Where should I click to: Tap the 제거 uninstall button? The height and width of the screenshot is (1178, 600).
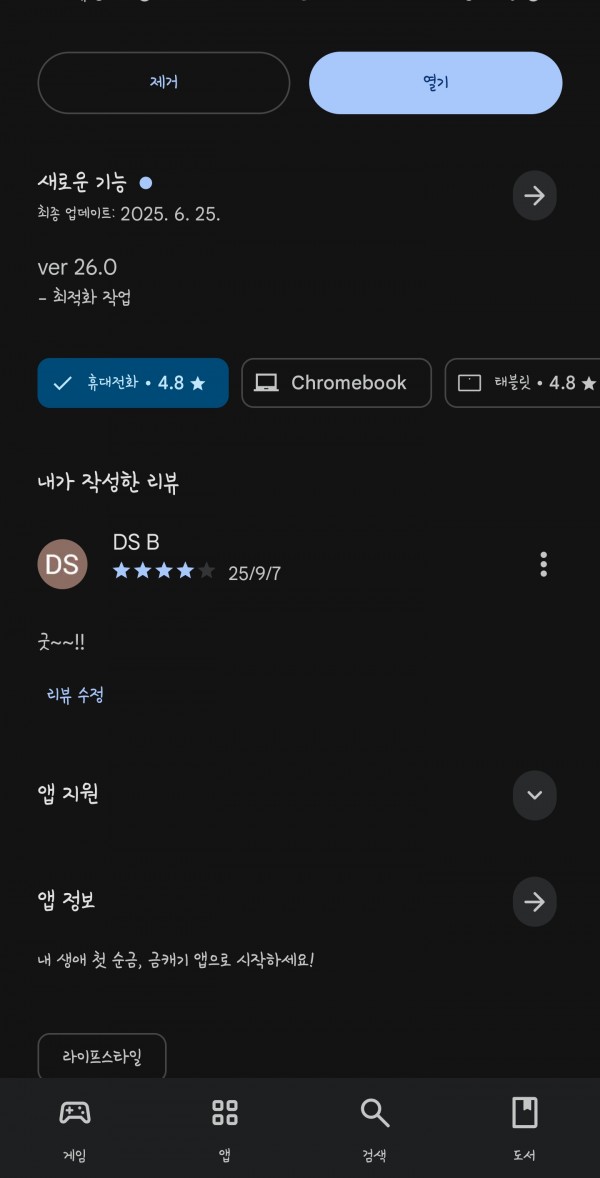[163, 83]
